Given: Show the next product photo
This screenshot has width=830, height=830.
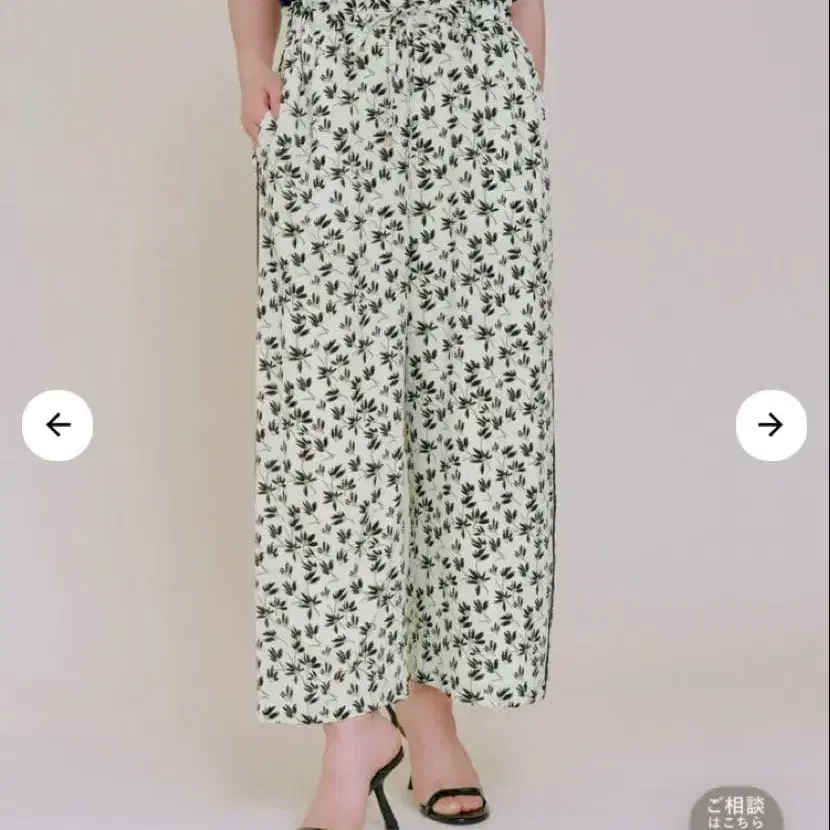Looking at the screenshot, I should pyautogui.click(x=771, y=426).
